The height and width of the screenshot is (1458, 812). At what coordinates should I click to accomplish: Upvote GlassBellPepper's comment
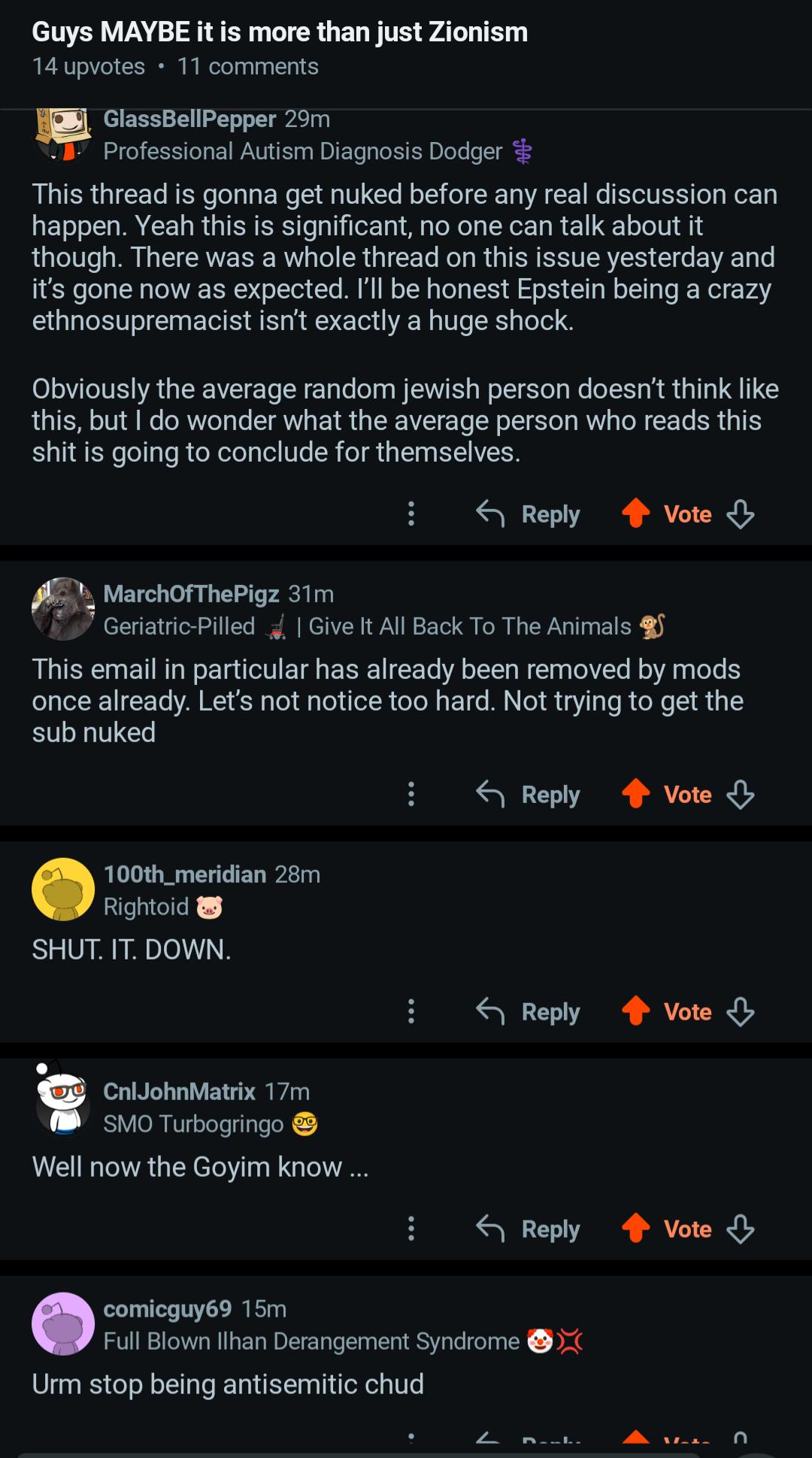636,514
